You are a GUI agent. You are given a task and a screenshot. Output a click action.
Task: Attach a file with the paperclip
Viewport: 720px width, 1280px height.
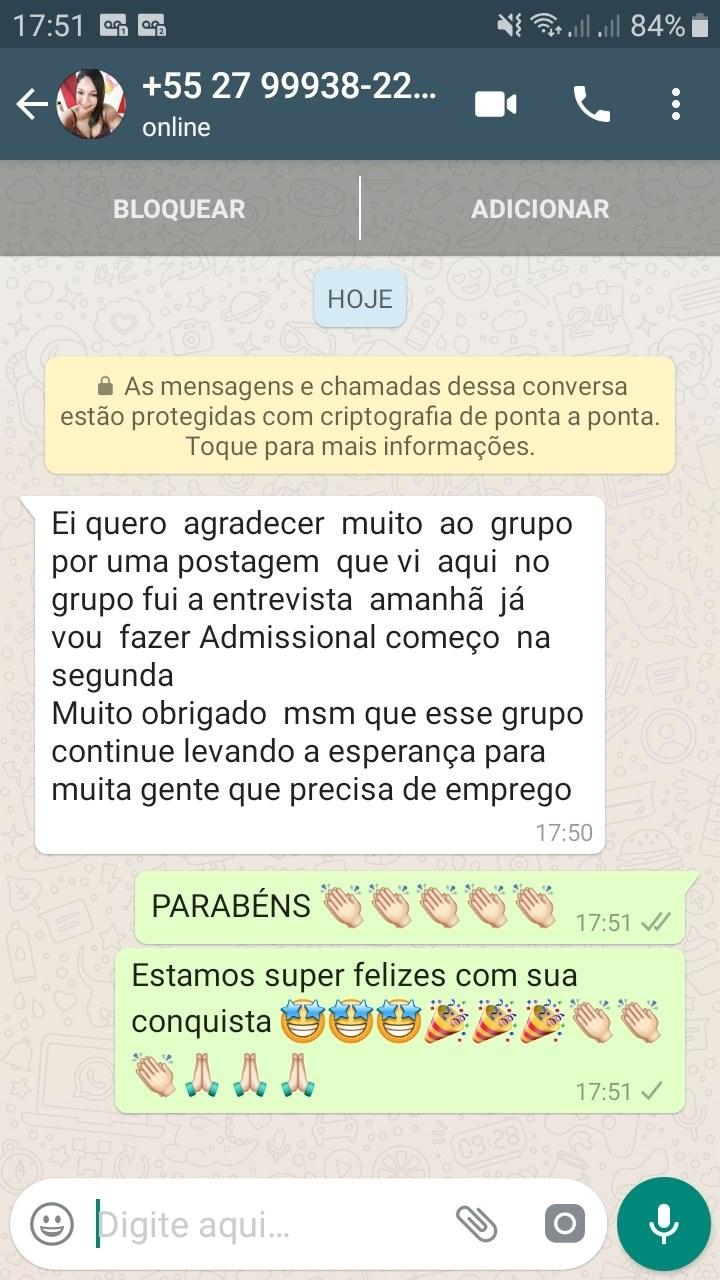pos(477,1223)
